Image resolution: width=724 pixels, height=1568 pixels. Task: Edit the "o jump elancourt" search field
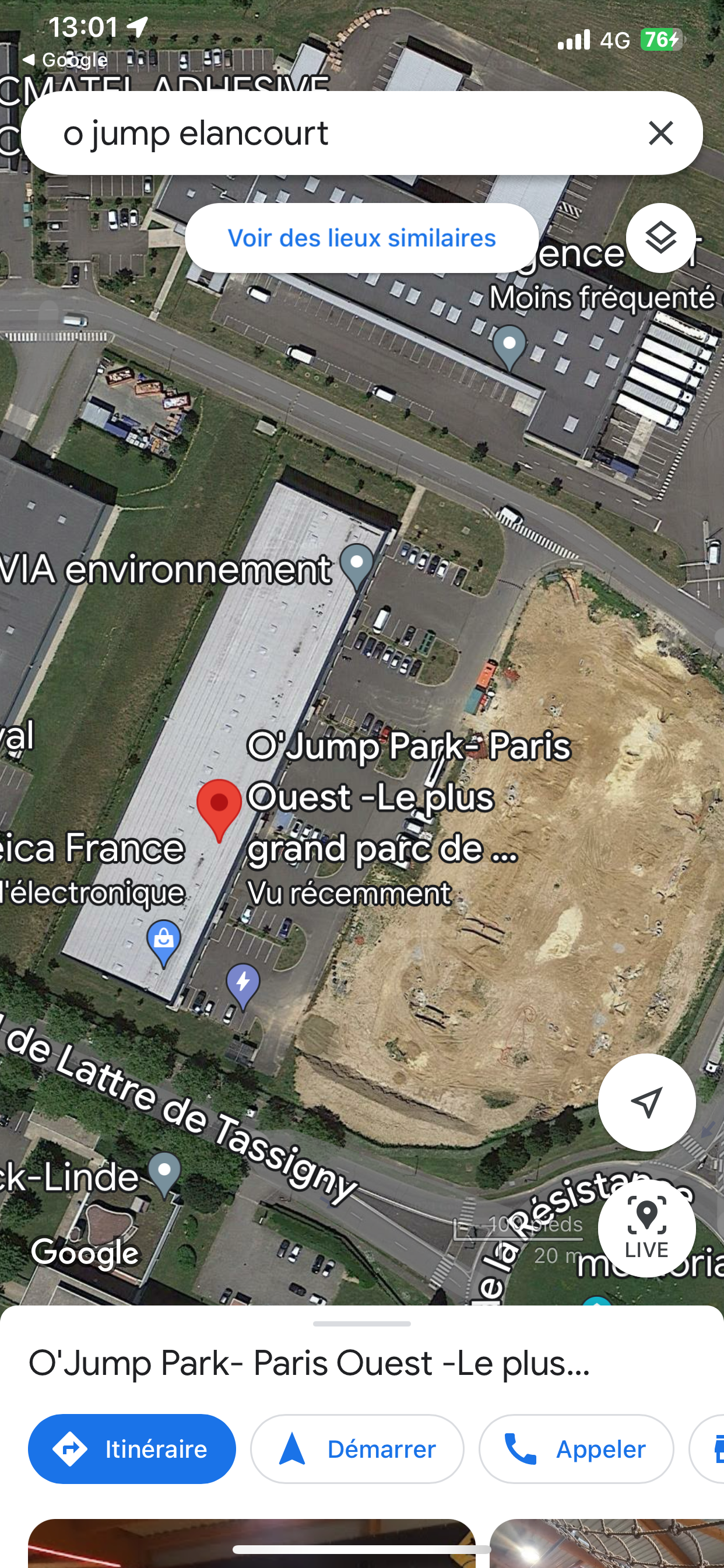point(340,132)
